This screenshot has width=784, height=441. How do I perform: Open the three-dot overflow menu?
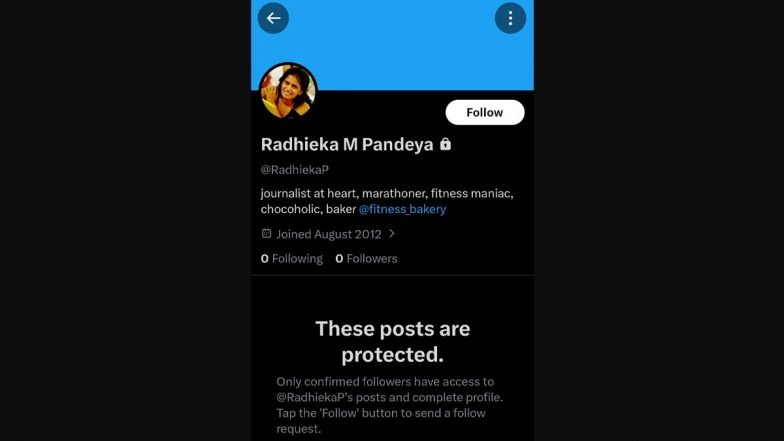(x=510, y=18)
